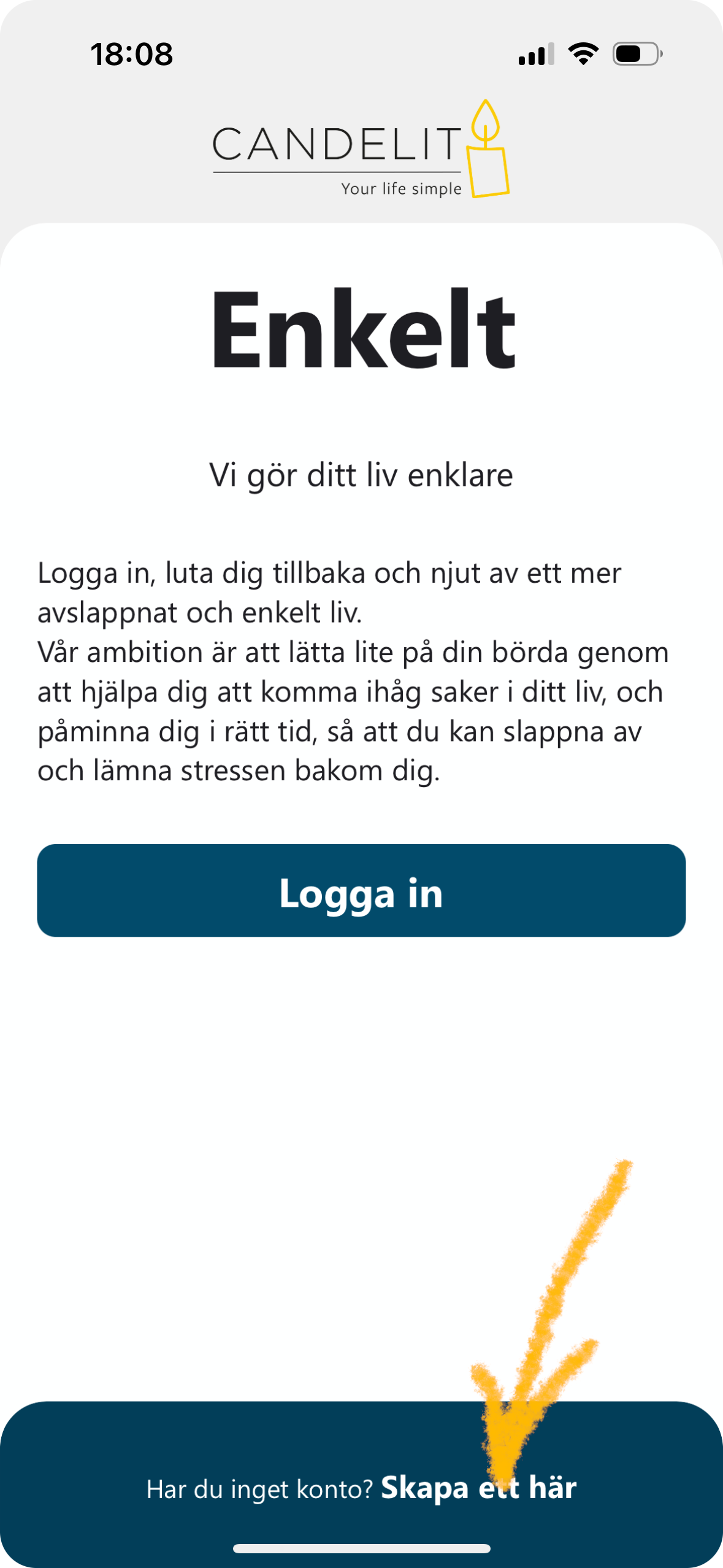This screenshot has width=723, height=1568.
Task: Open the Skapa ett här account link
Action: pos(478,1488)
